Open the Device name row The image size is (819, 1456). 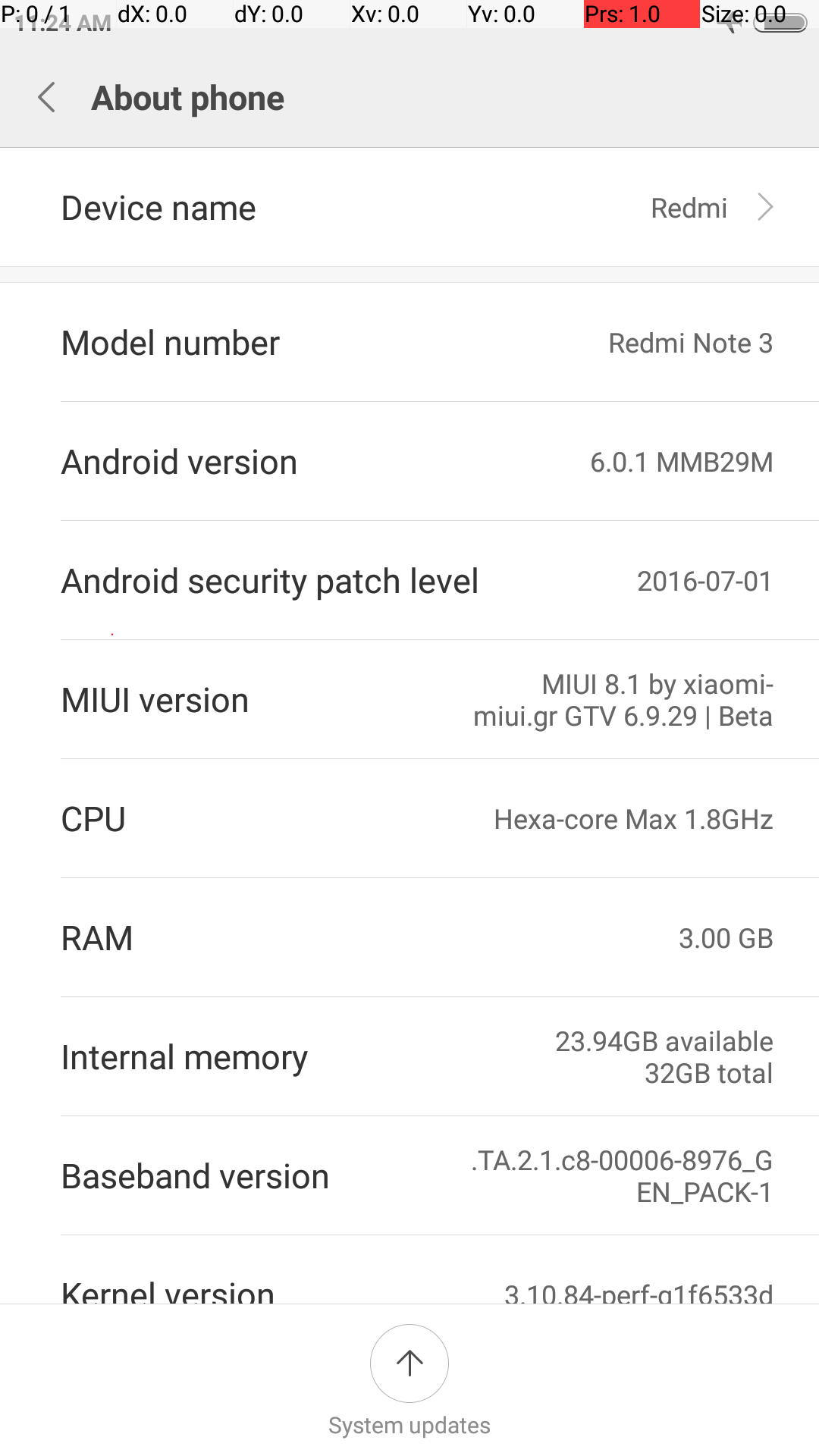click(409, 208)
